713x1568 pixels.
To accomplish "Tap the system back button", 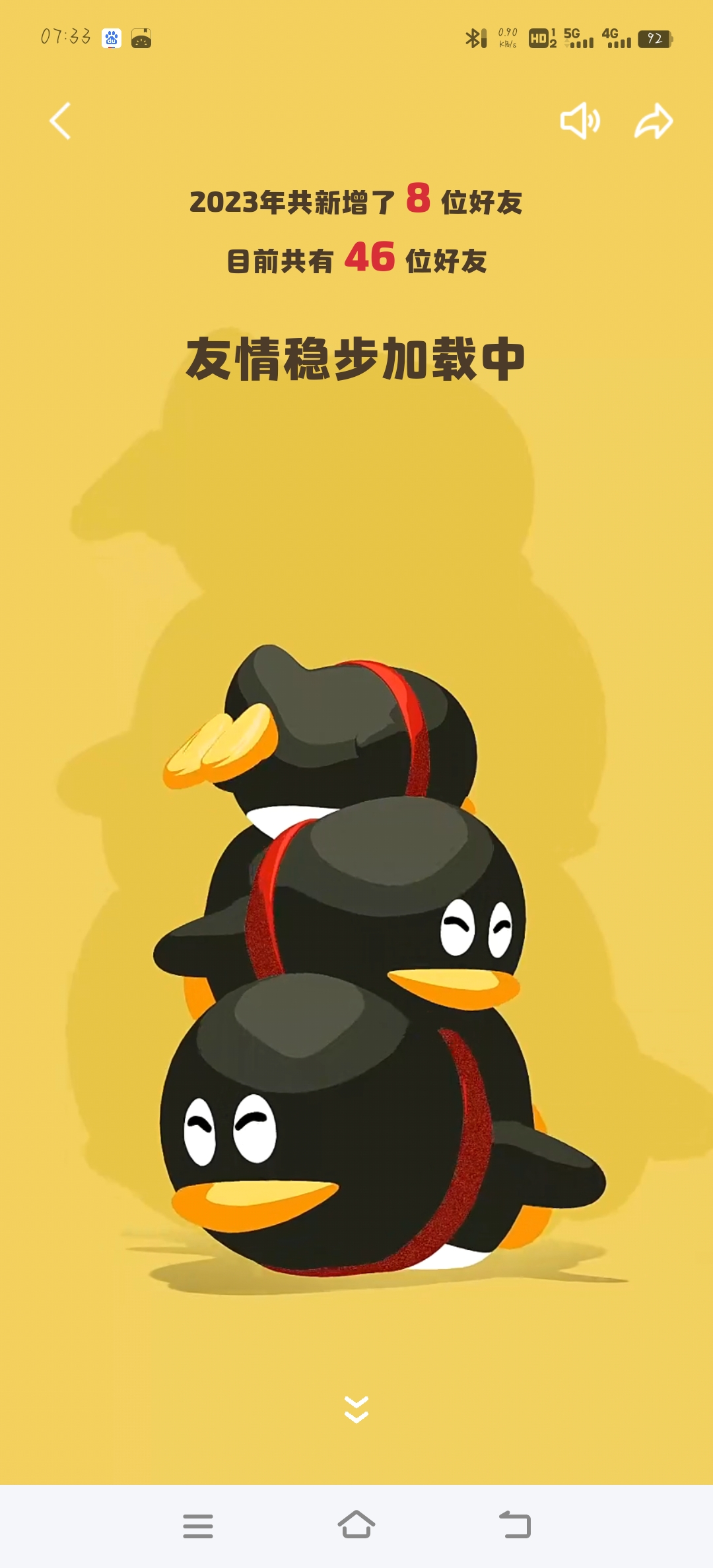I will click(x=515, y=1524).
